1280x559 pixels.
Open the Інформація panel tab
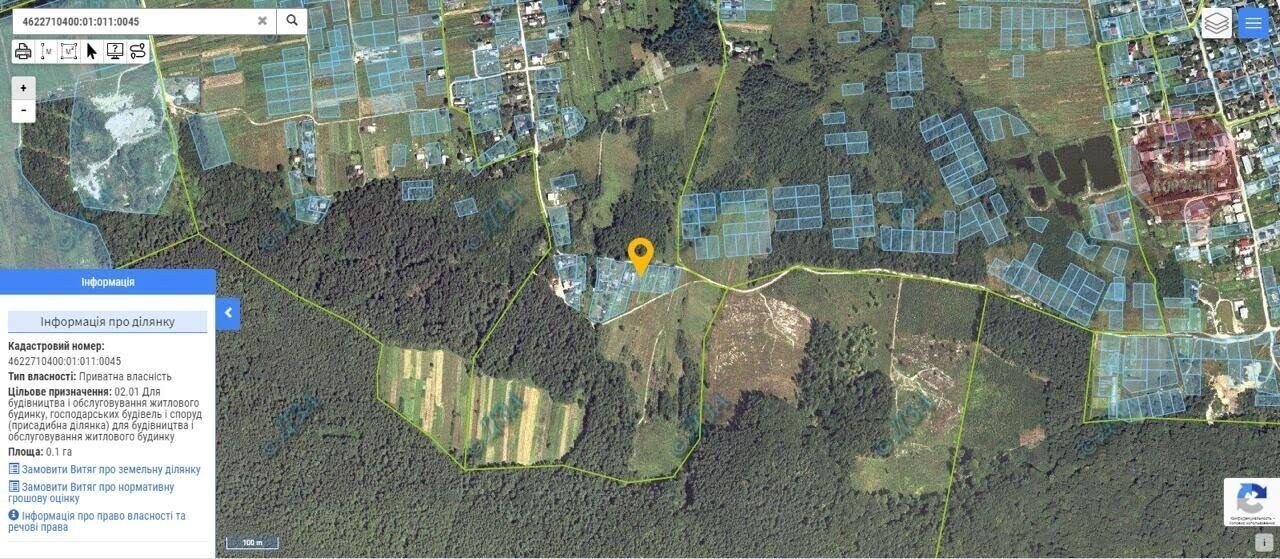coord(107,282)
